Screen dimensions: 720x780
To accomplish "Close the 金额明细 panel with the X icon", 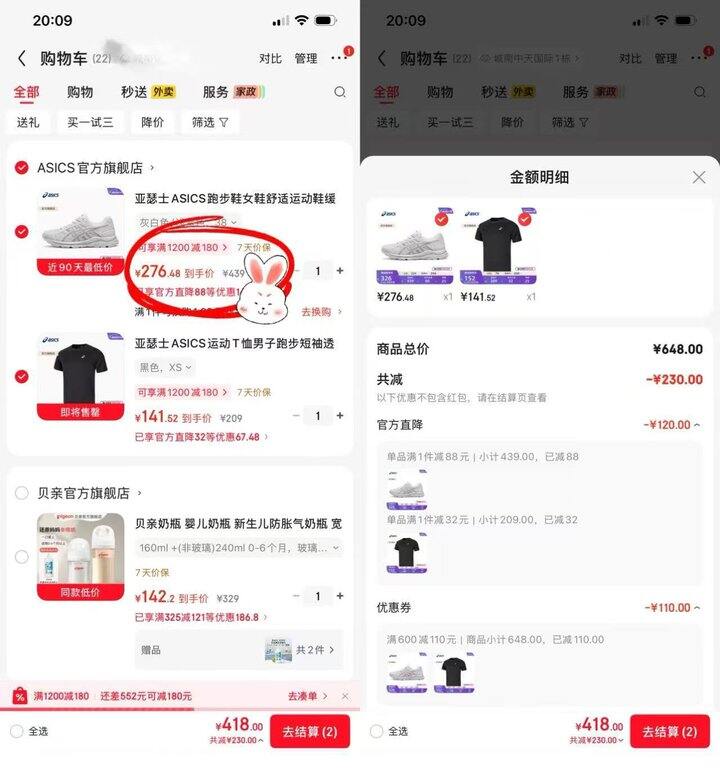I will 699,176.
